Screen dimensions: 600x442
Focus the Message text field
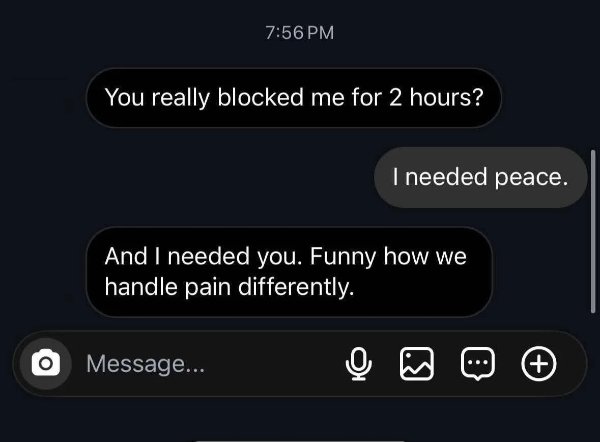[200, 364]
